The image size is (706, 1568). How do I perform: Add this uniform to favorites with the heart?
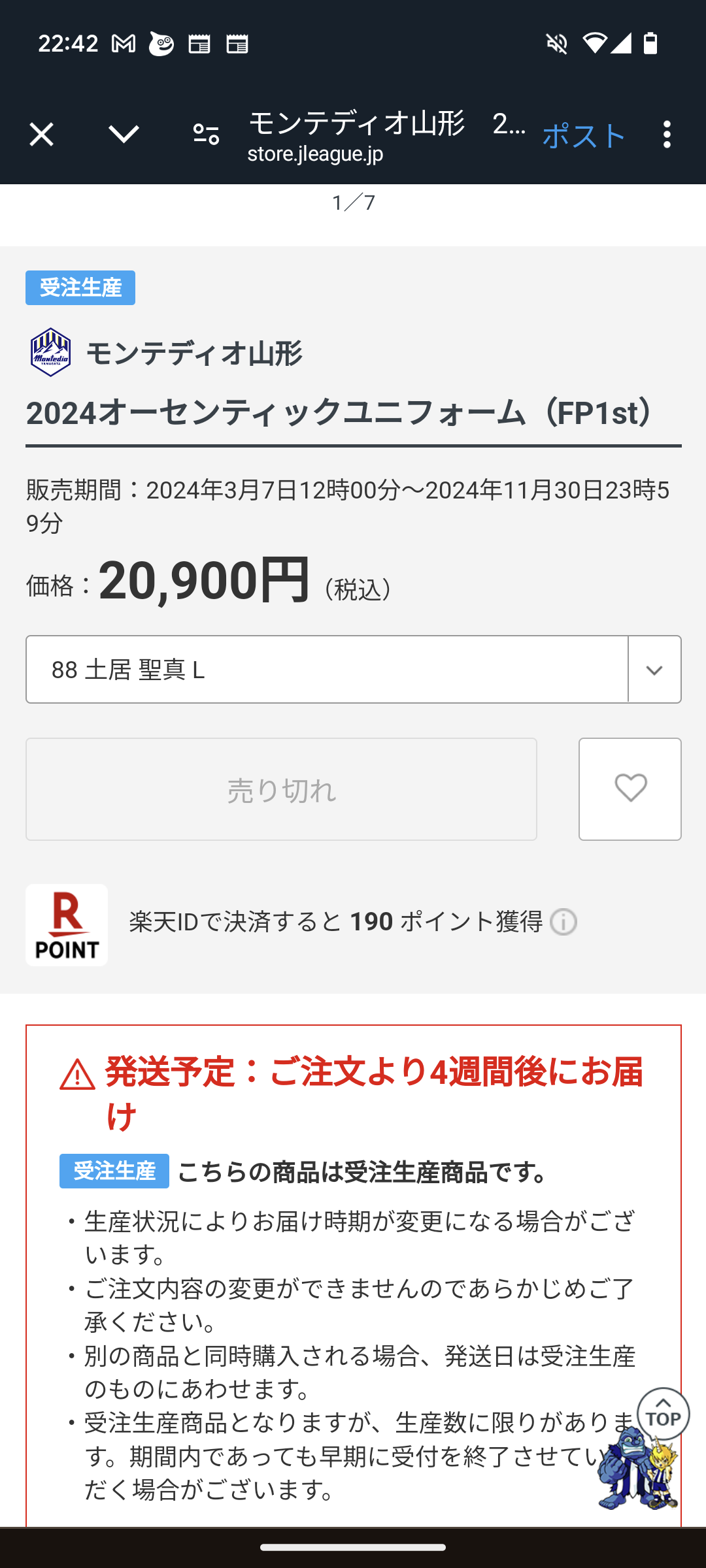click(630, 789)
